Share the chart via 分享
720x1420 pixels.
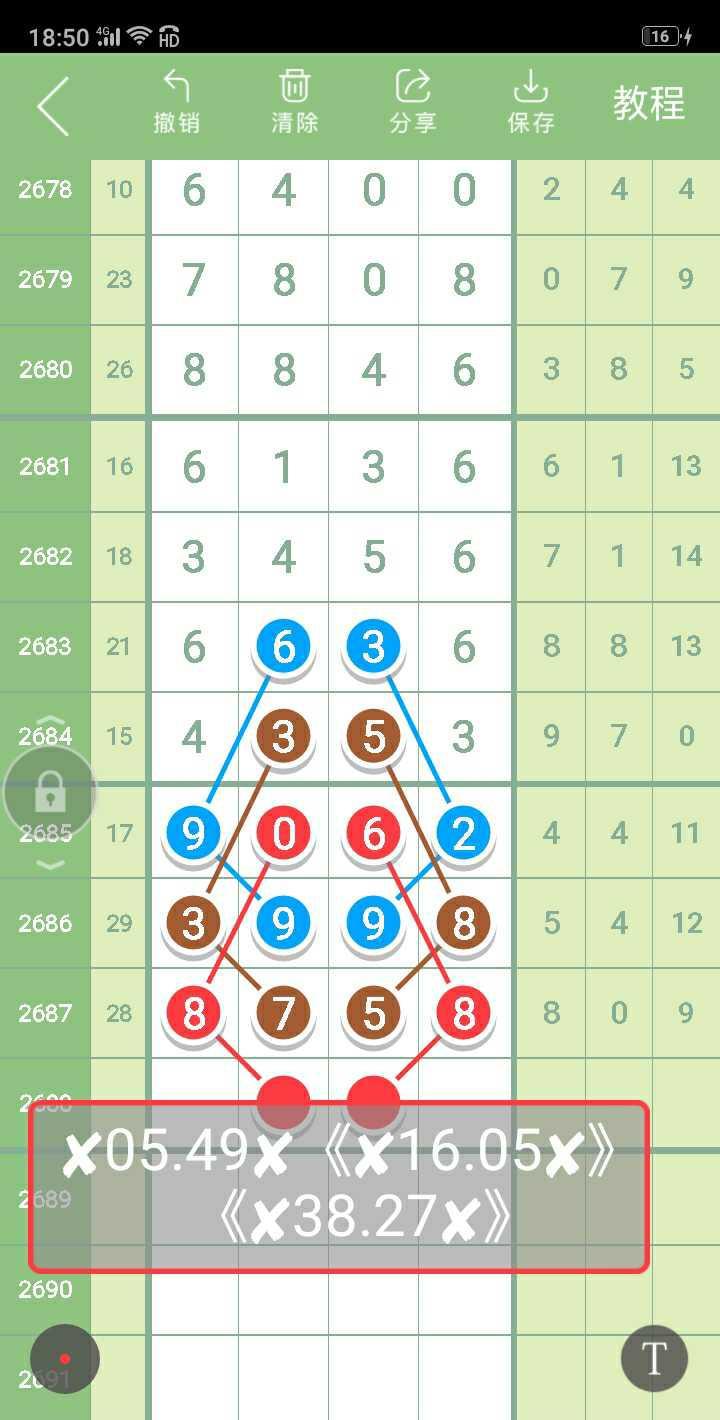tap(413, 102)
